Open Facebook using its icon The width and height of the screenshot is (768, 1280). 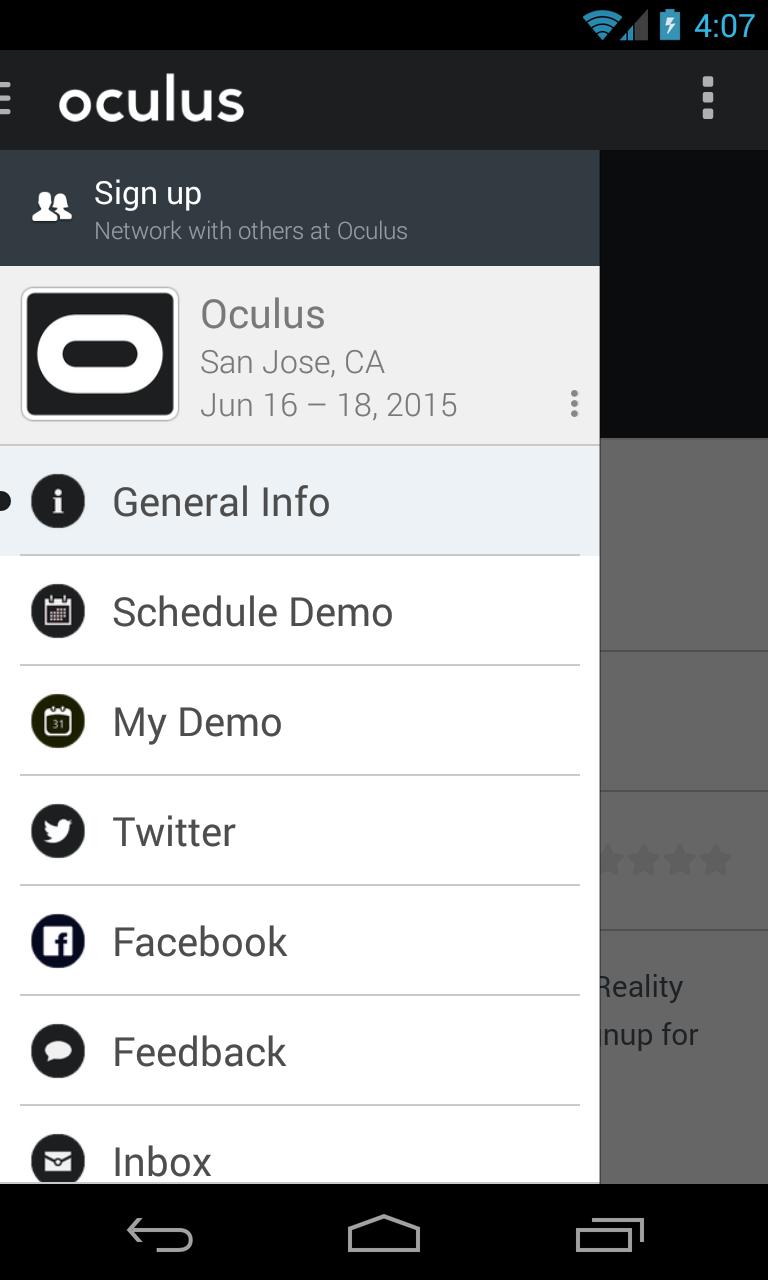57,941
